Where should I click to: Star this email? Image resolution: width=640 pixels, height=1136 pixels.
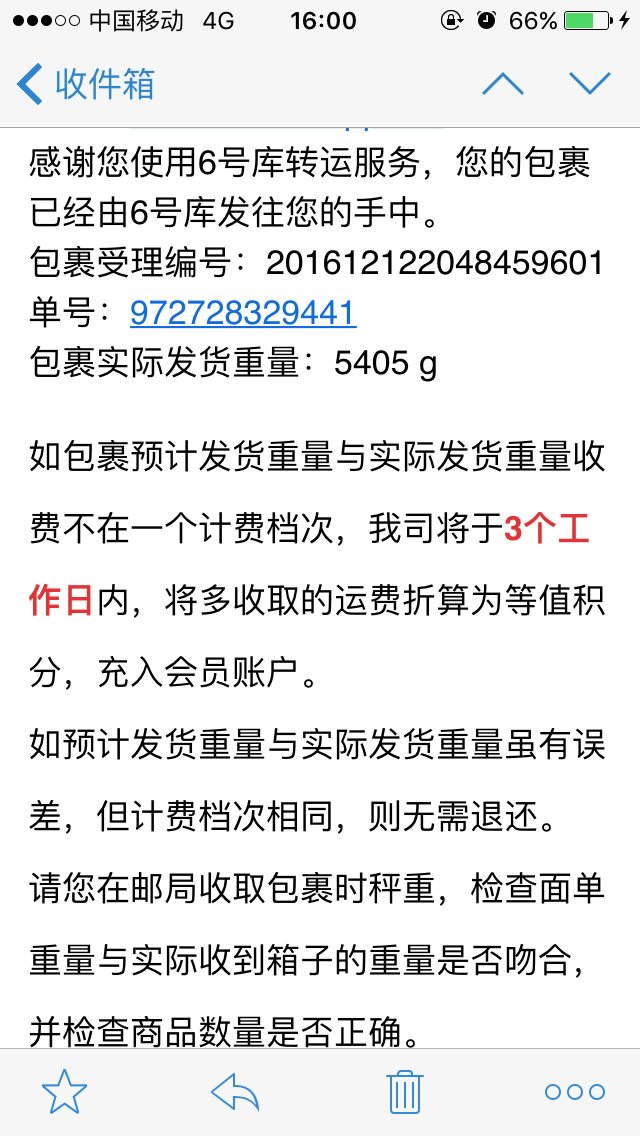pos(65,1091)
